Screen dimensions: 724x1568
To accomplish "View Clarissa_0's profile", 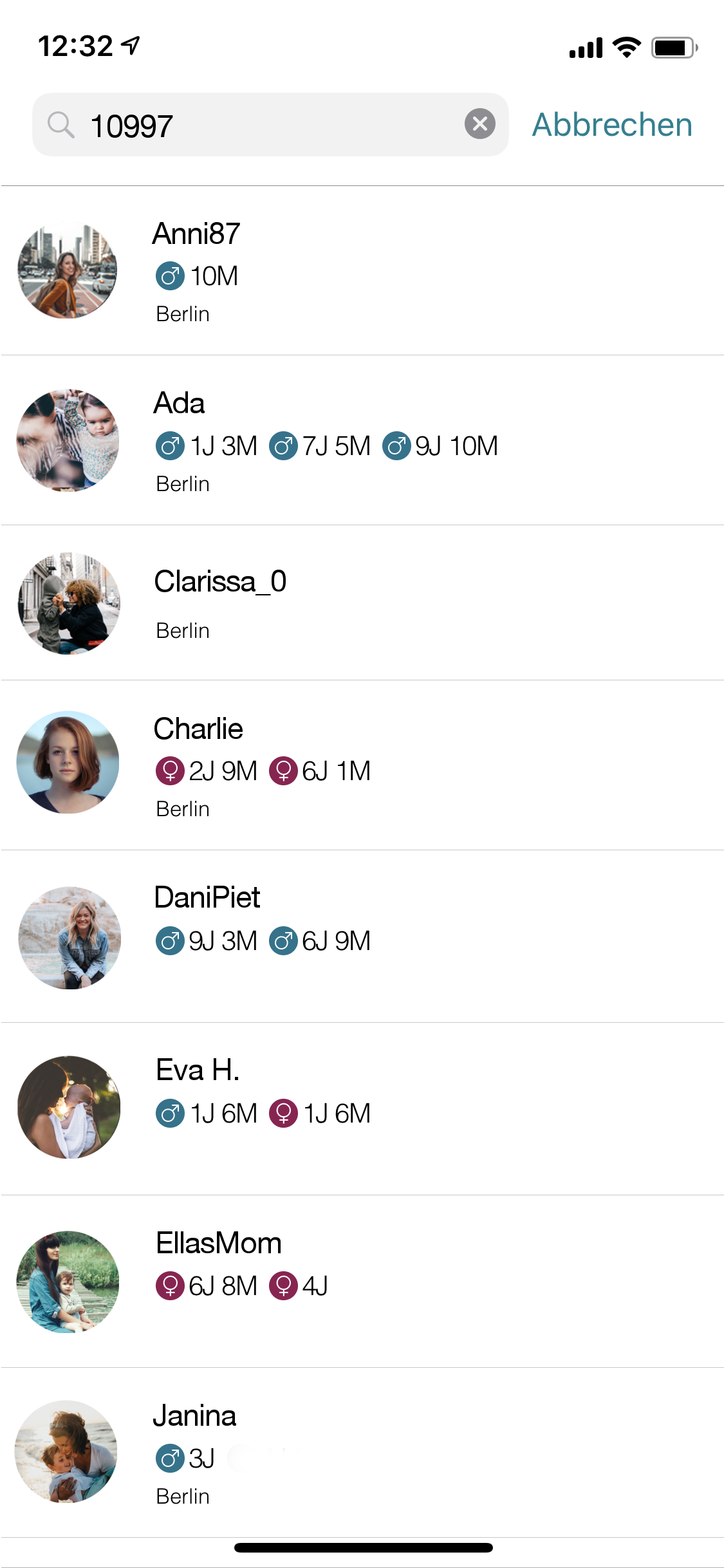I will click(x=362, y=603).
